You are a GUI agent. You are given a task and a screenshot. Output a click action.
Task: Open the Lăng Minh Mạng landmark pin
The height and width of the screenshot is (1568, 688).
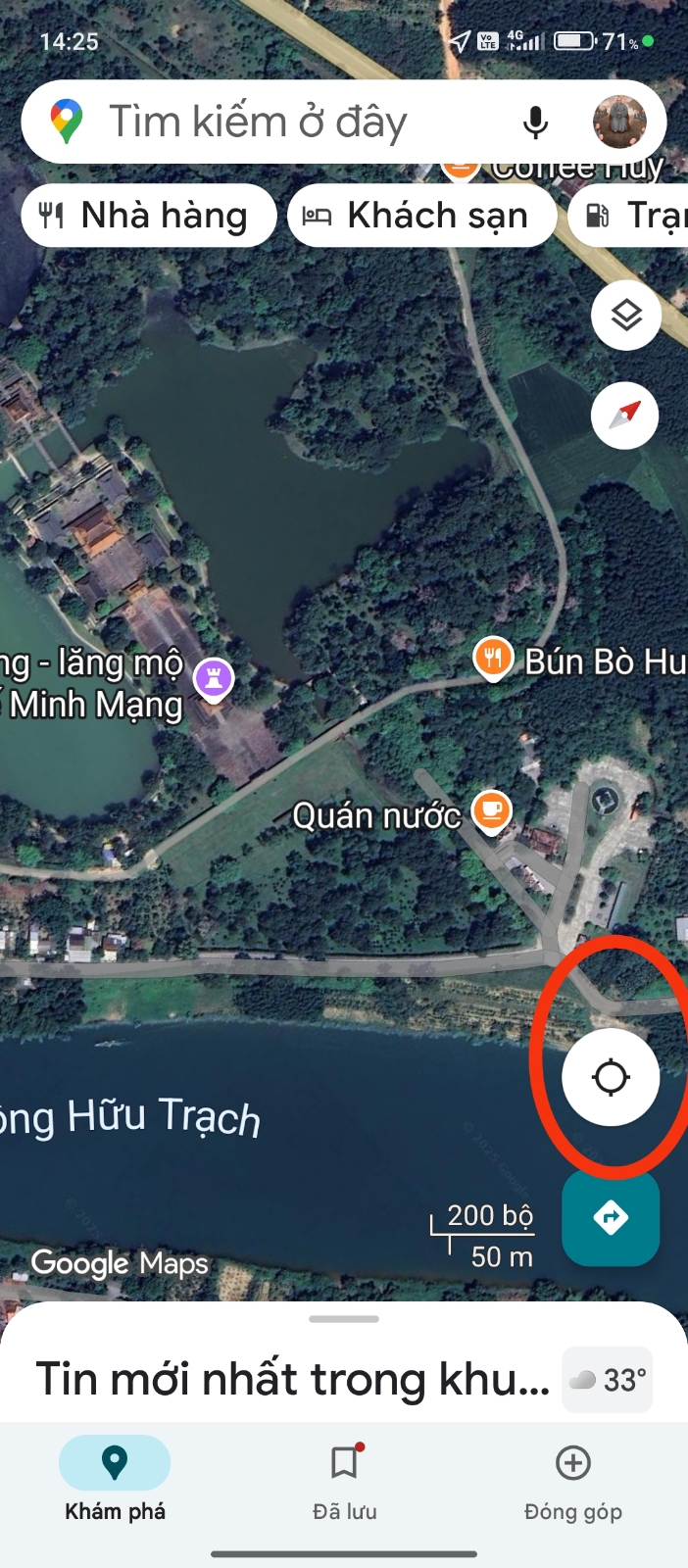point(214,678)
